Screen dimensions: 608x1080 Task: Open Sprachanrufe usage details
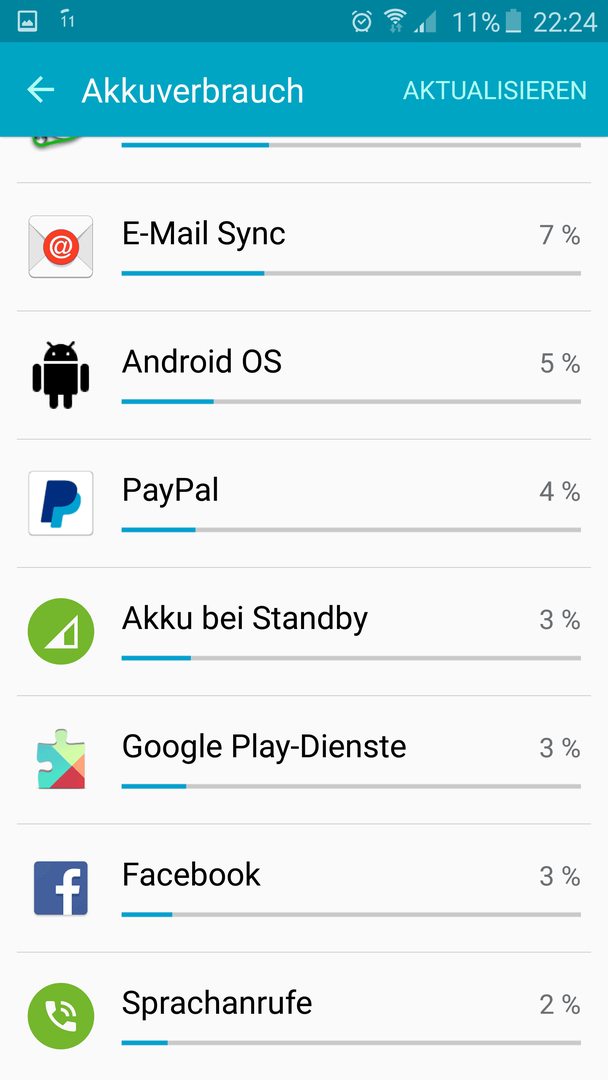click(x=304, y=1016)
